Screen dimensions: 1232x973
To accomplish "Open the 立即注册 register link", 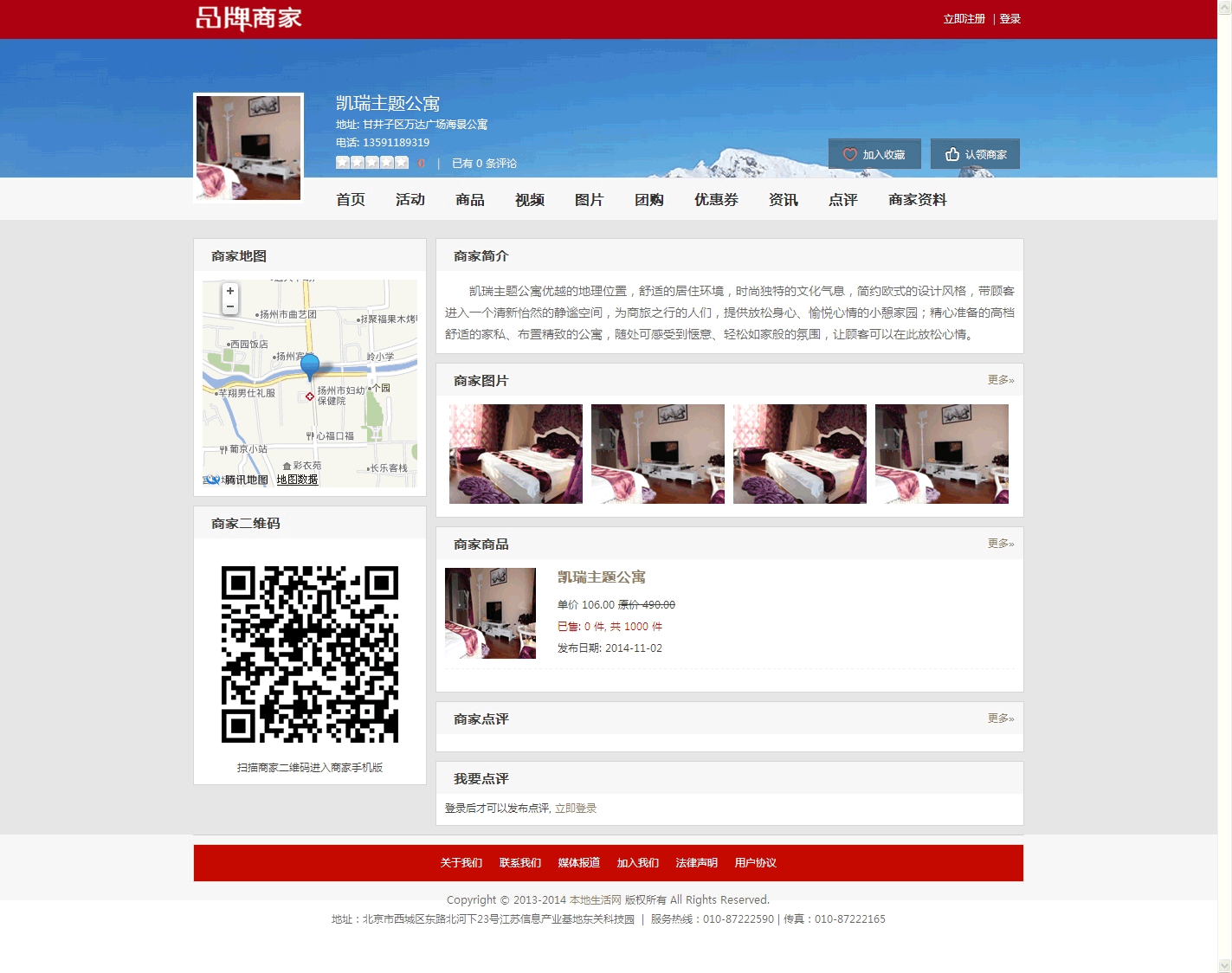I will [x=964, y=19].
